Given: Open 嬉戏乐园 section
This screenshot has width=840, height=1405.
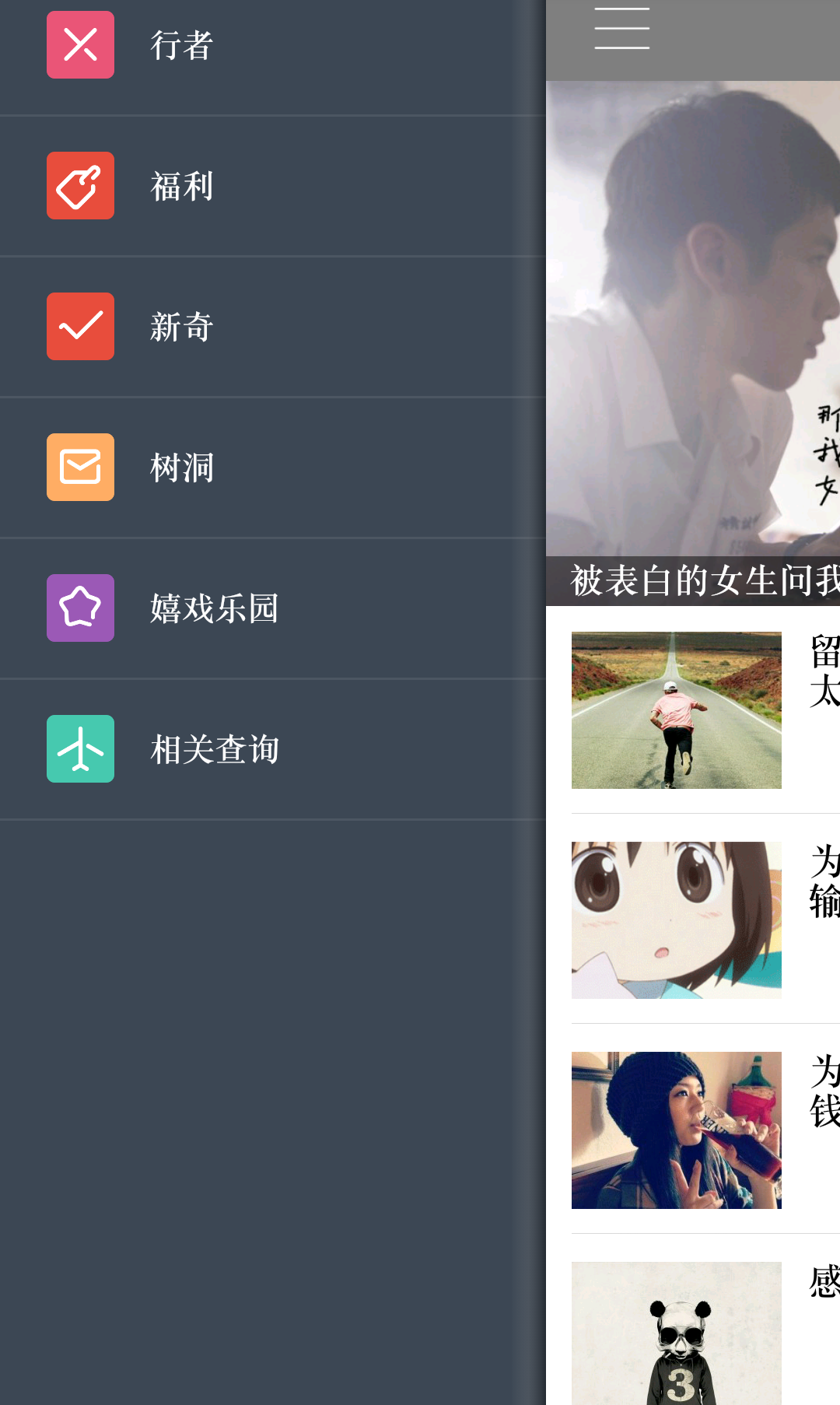Looking at the screenshot, I should 272,608.
